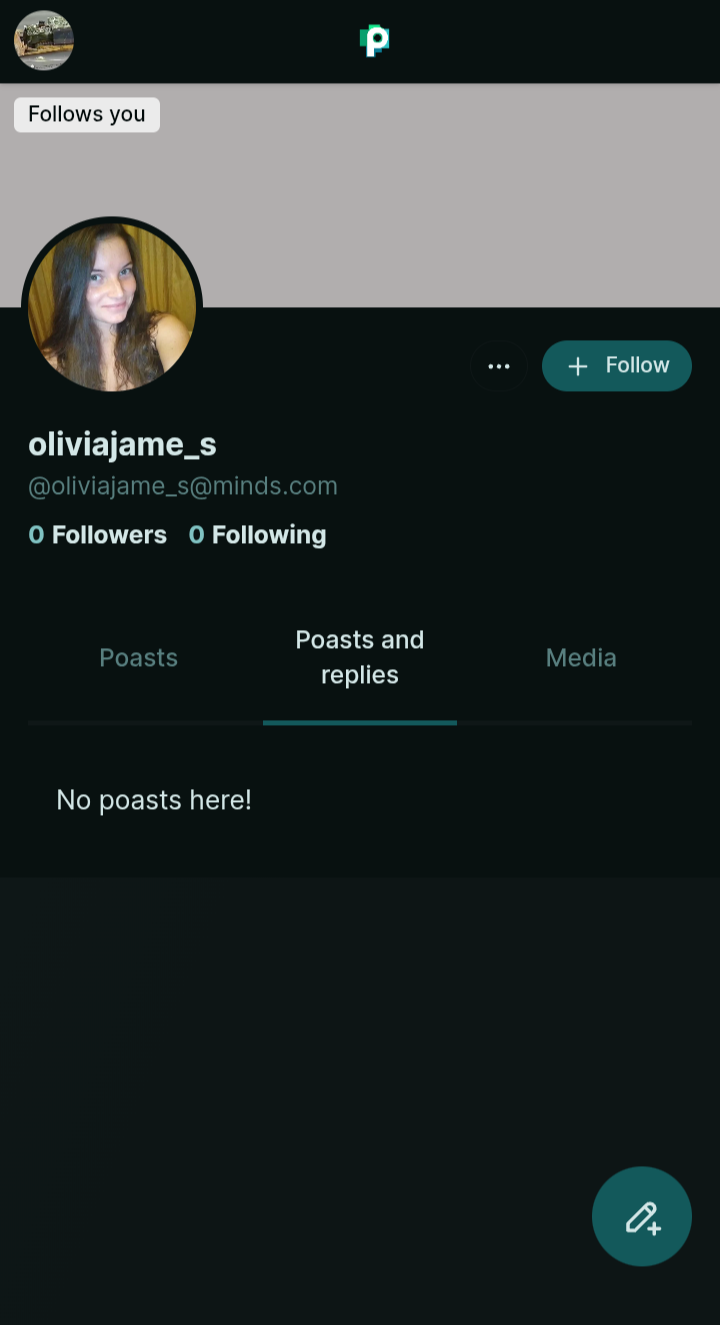Switch to the Poasts tab
The width and height of the screenshot is (720, 1325).
click(139, 658)
